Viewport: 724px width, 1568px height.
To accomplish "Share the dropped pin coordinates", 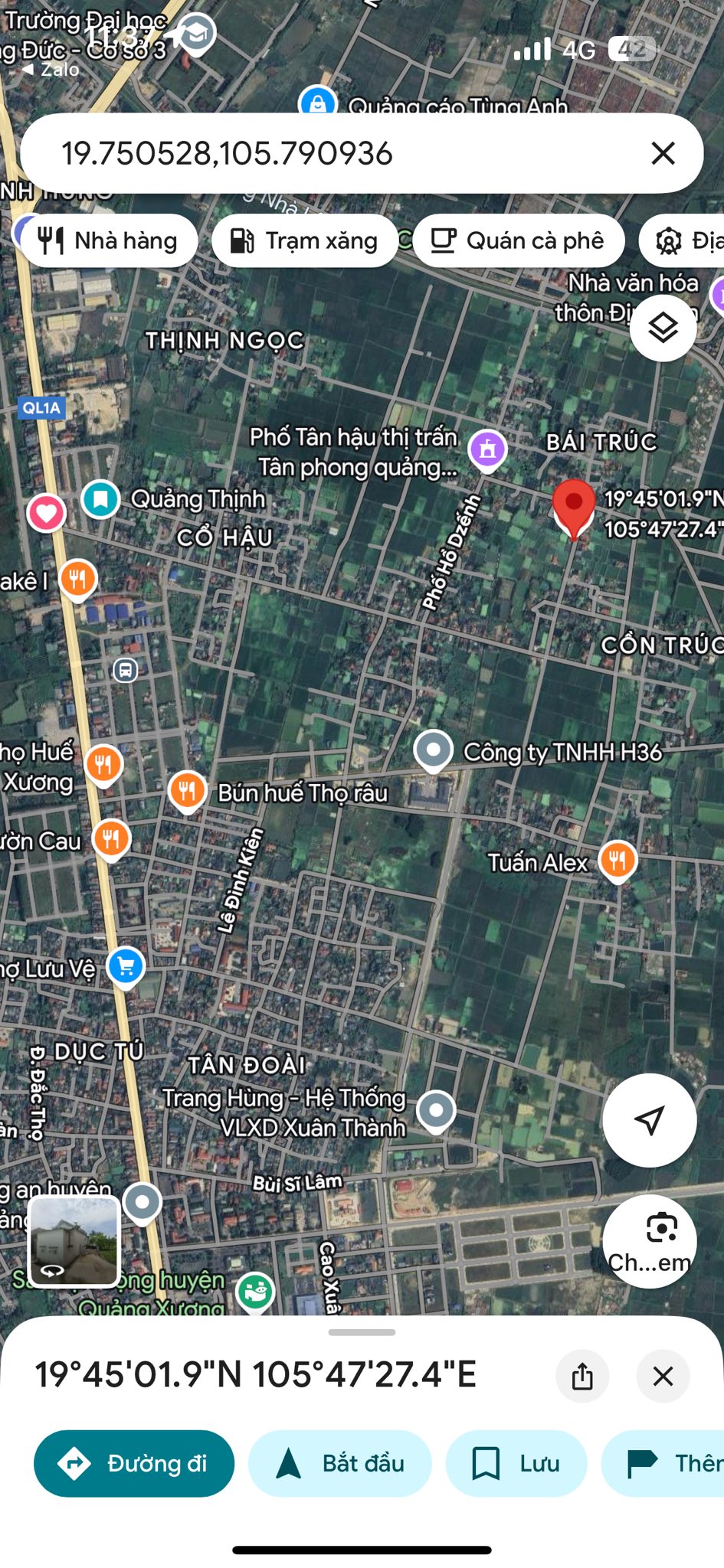I will (582, 1376).
